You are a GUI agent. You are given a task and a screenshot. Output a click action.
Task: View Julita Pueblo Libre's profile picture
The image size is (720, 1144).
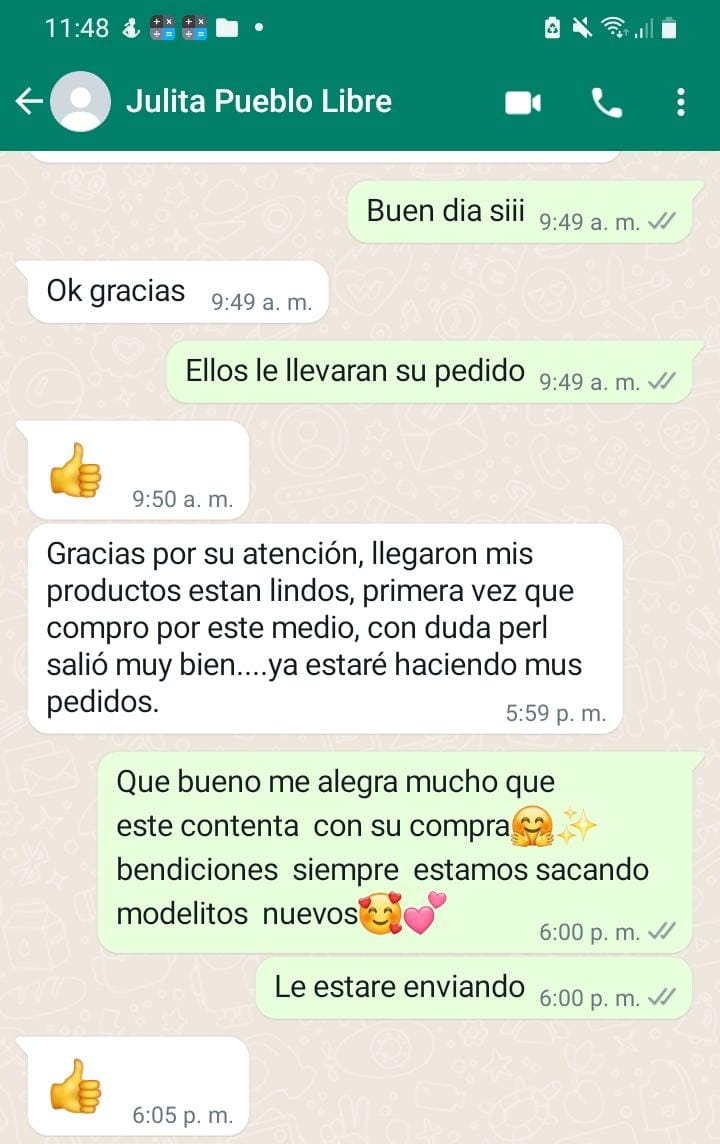[80, 102]
